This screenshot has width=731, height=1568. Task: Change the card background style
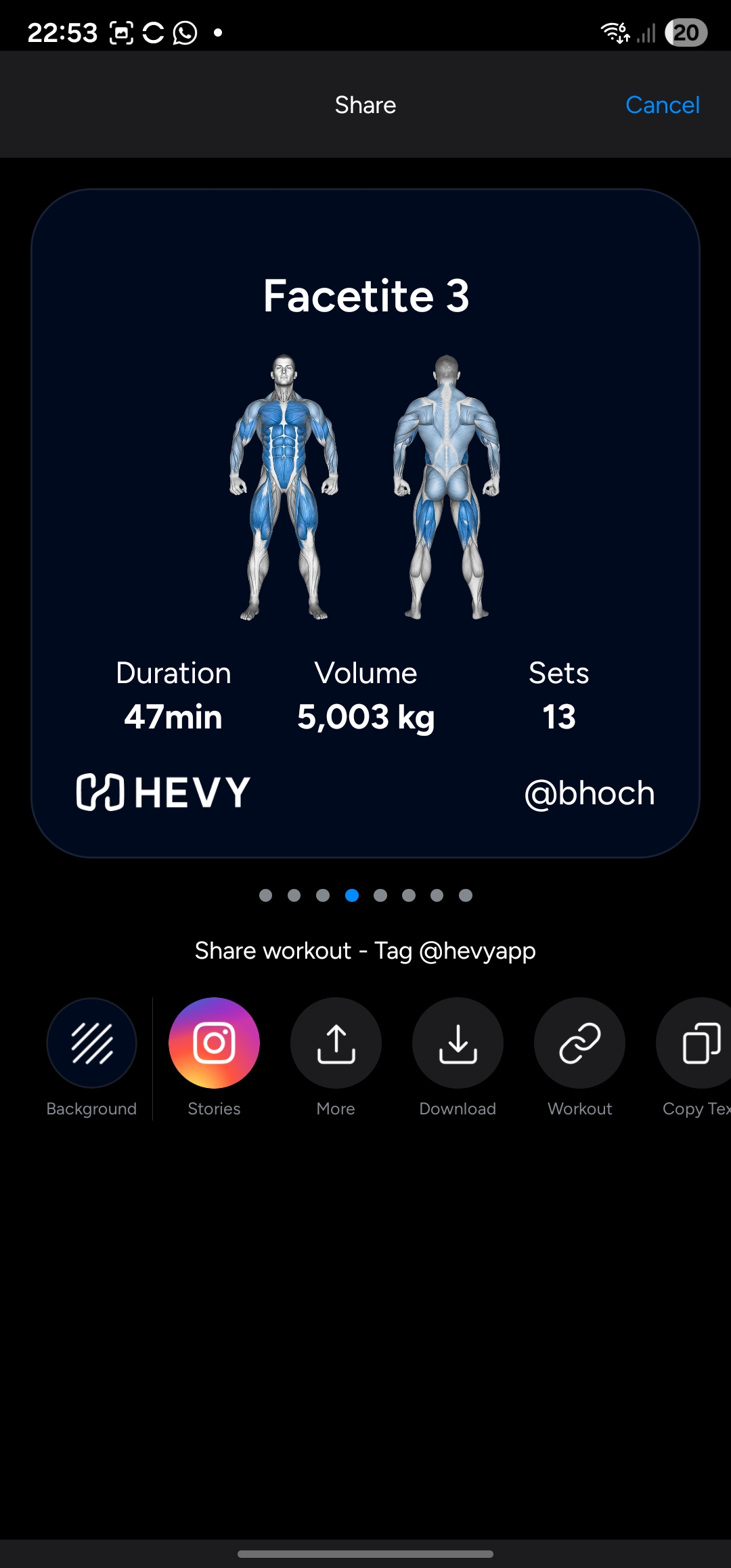tap(92, 1043)
